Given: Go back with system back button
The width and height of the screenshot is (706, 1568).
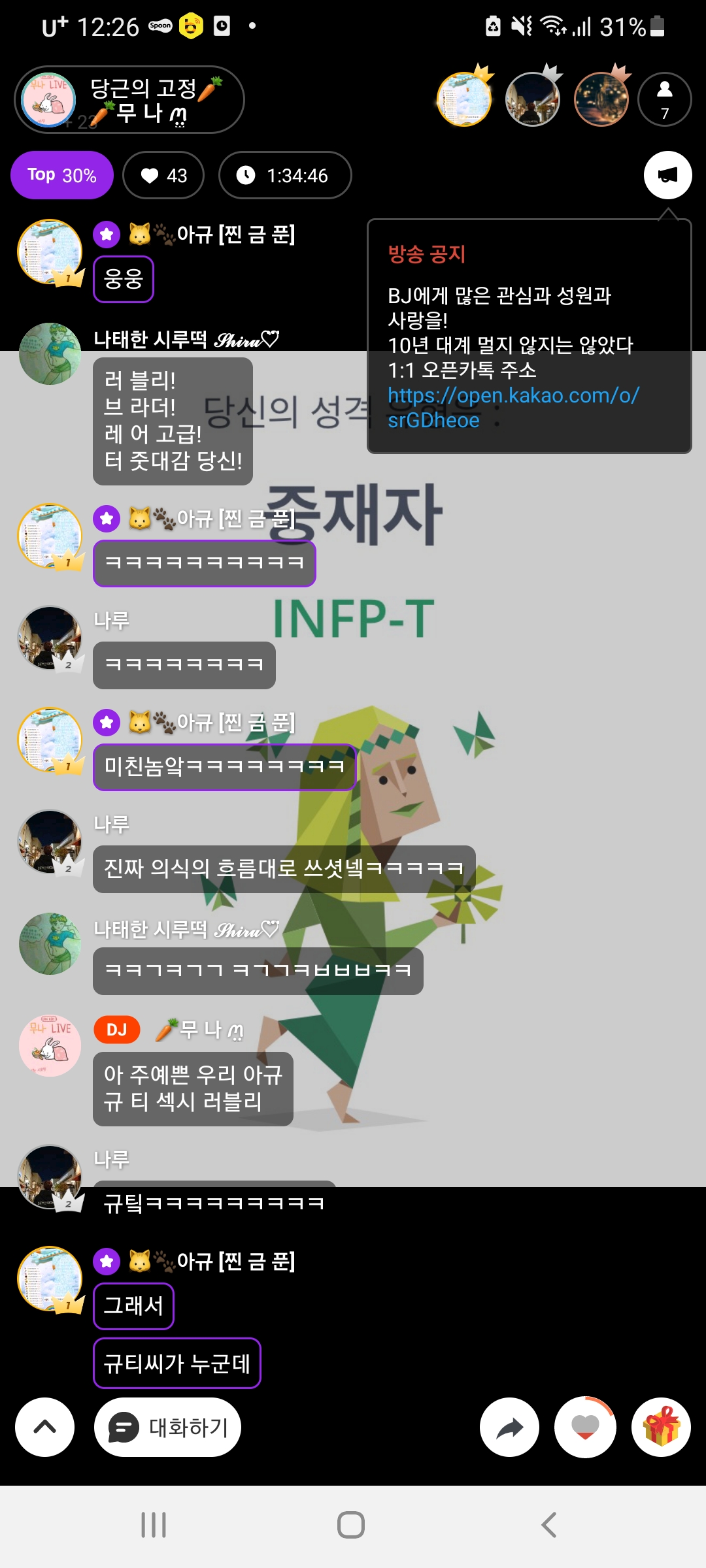Looking at the screenshot, I should click(549, 1525).
